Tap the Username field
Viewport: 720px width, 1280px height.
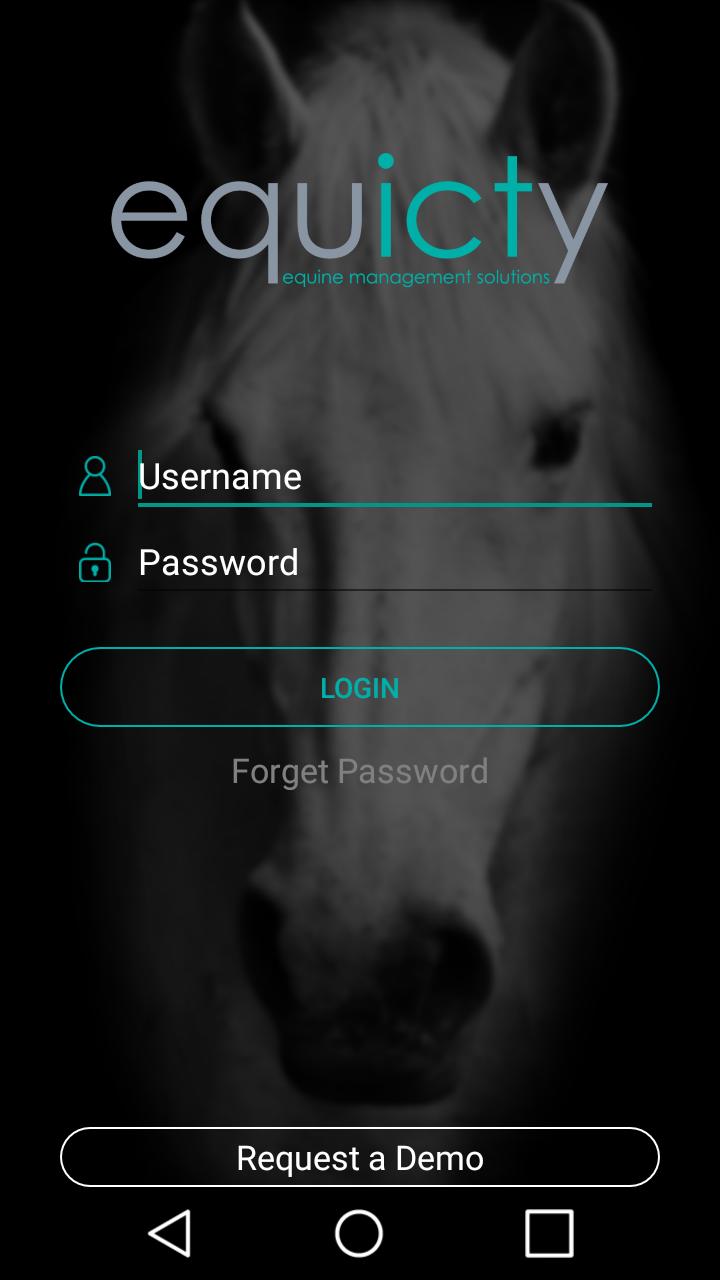(x=394, y=476)
